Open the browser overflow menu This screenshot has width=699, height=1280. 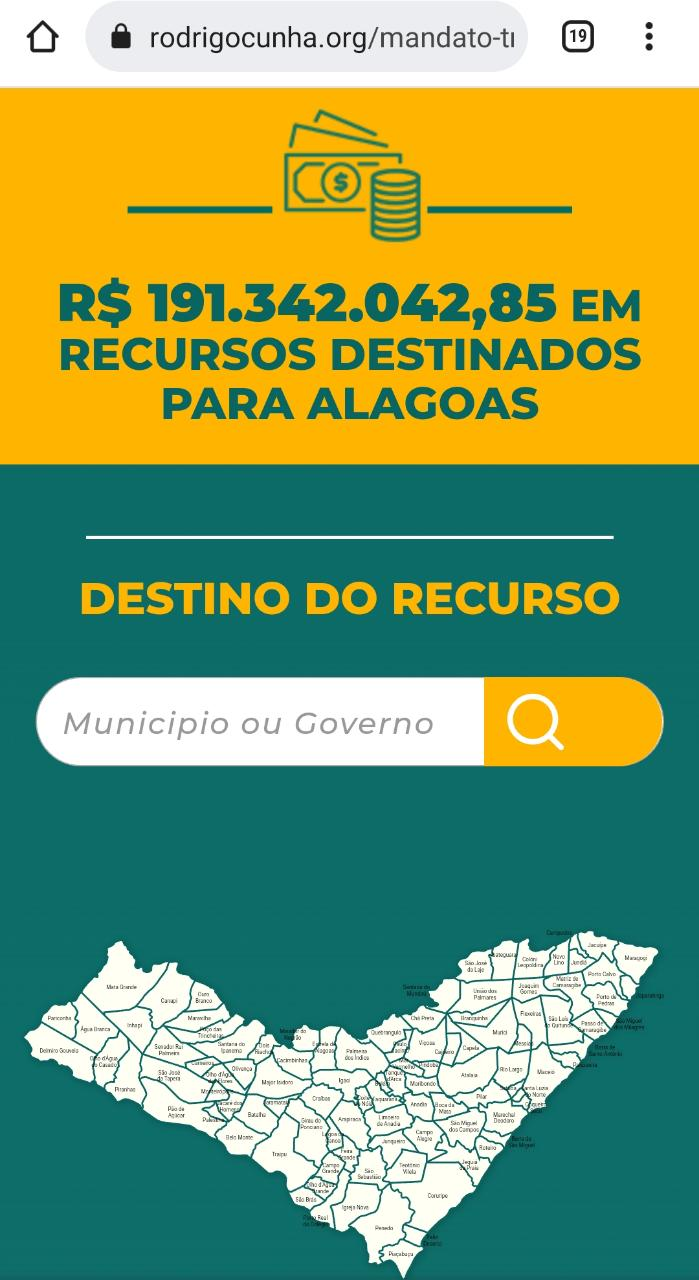[649, 38]
